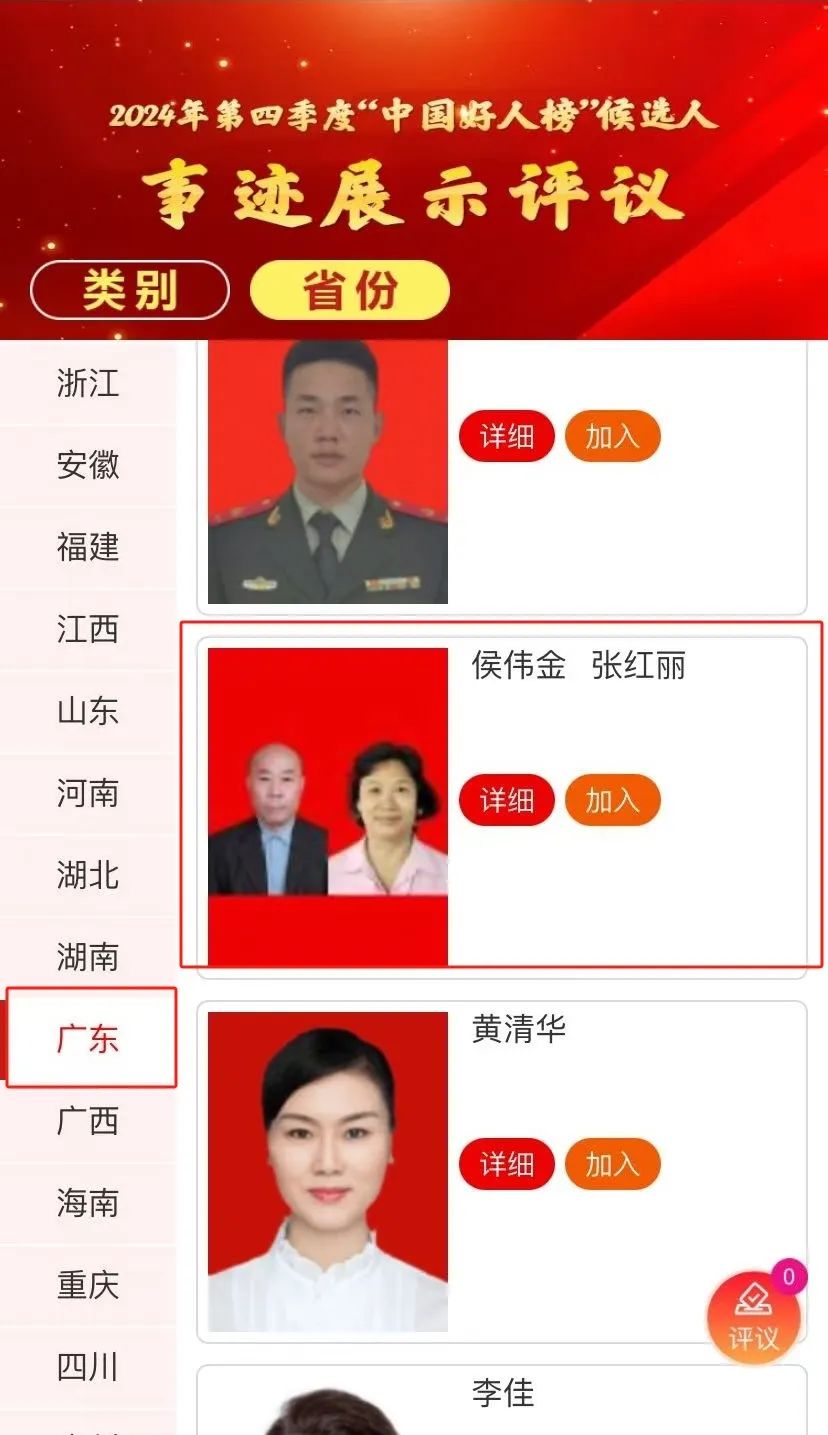Image resolution: width=828 pixels, height=1435 pixels.
Task: Switch to the 类别 tab
Action: [130, 291]
